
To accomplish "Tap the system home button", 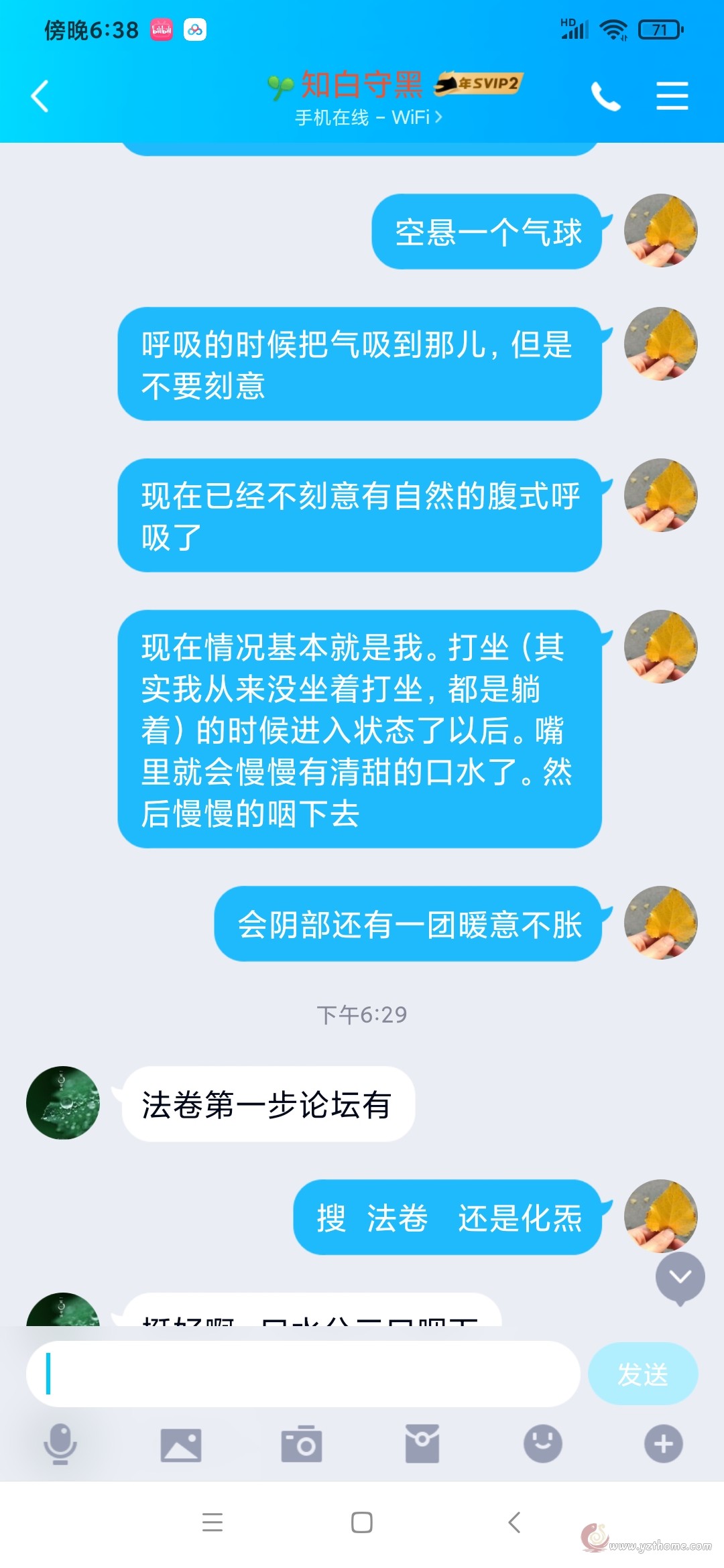I will click(362, 1522).
